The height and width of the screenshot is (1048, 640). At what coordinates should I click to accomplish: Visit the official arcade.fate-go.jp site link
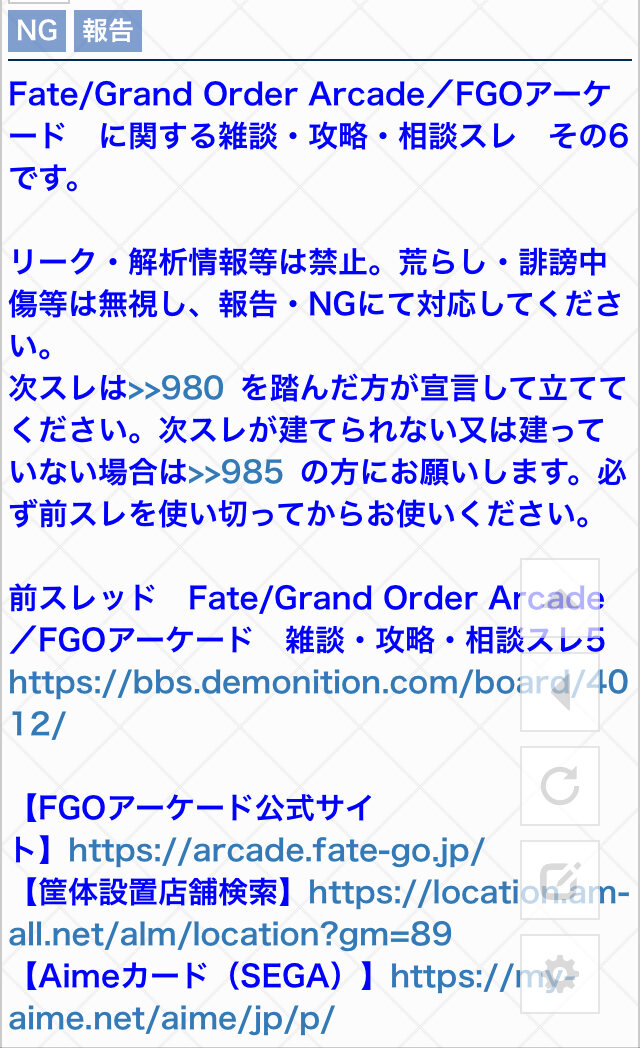tap(276, 851)
